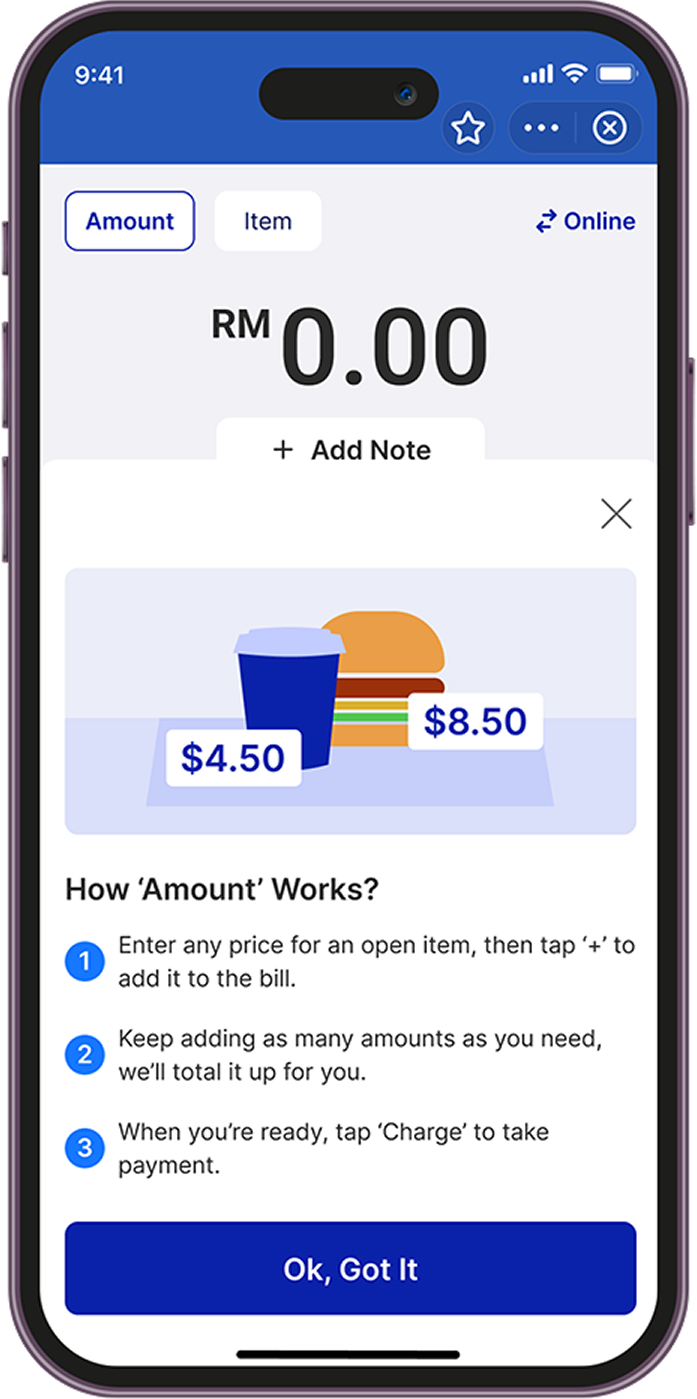
Task: Add mini program to favorites star
Action: pyautogui.click(x=468, y=128)
